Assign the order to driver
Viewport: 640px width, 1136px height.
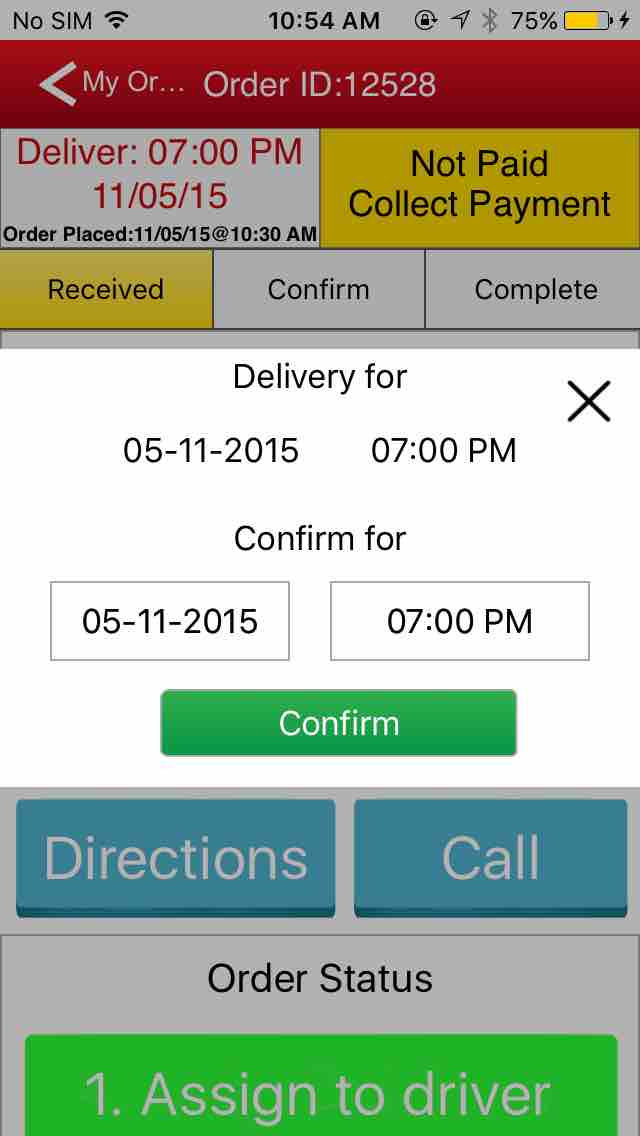[320, 1092]
